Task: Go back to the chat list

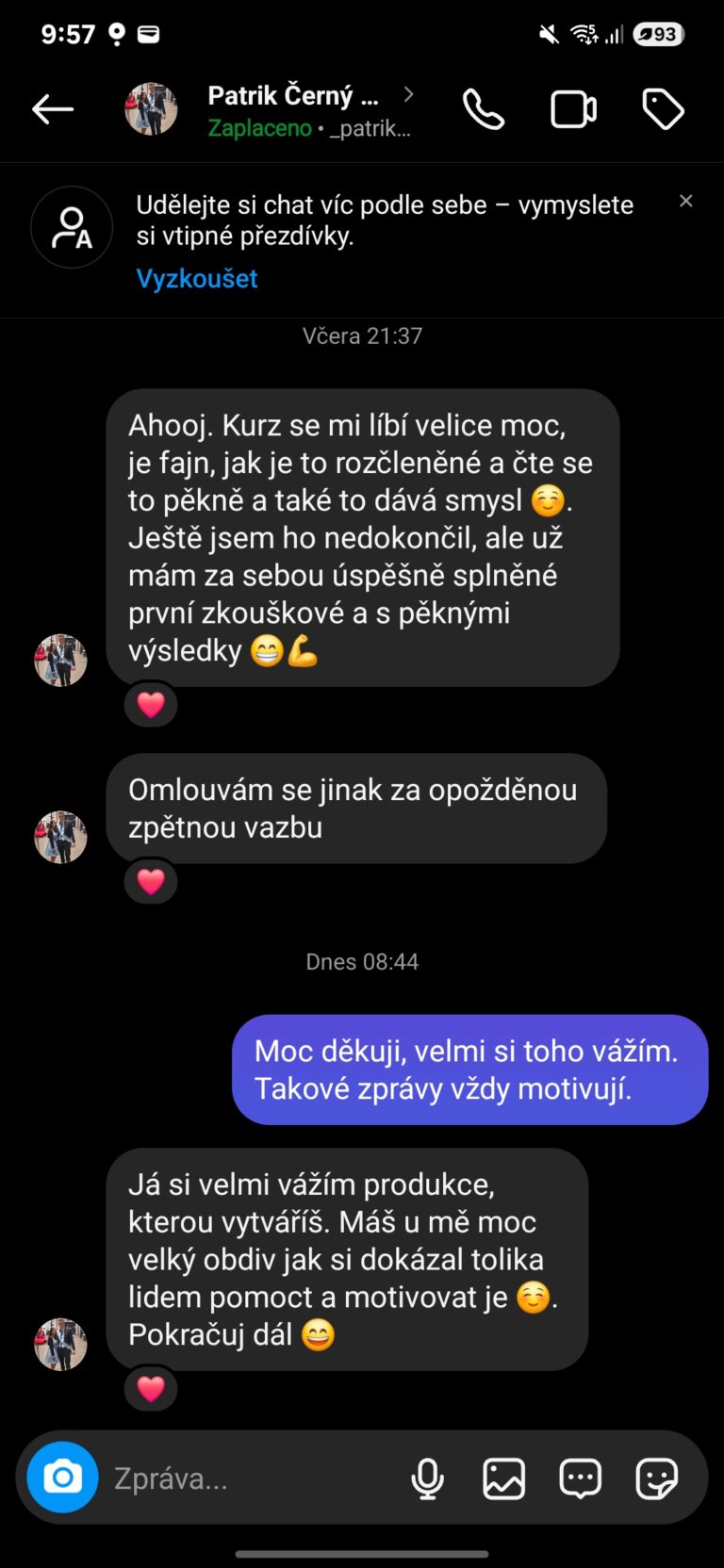Action: (53, 109)
